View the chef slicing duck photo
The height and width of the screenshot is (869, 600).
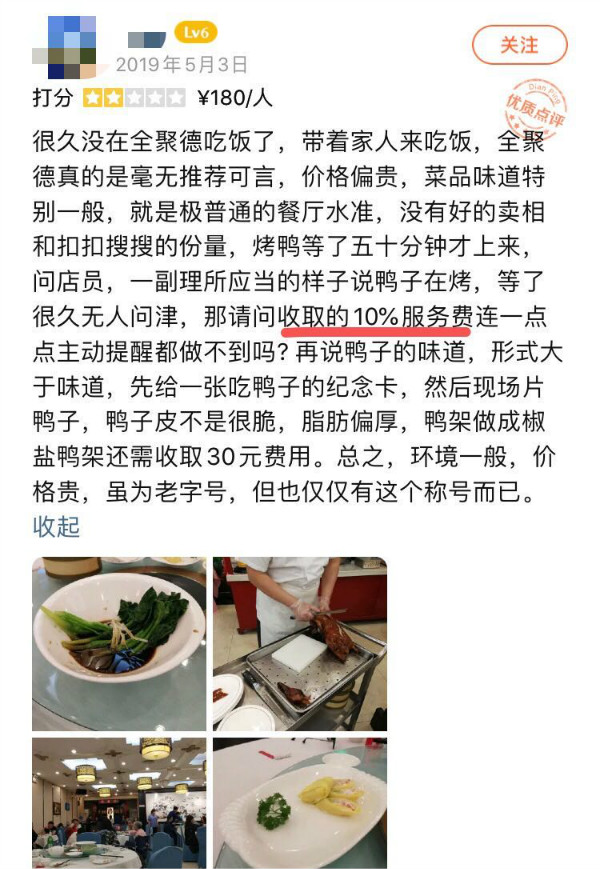click(x=299, y=643)
